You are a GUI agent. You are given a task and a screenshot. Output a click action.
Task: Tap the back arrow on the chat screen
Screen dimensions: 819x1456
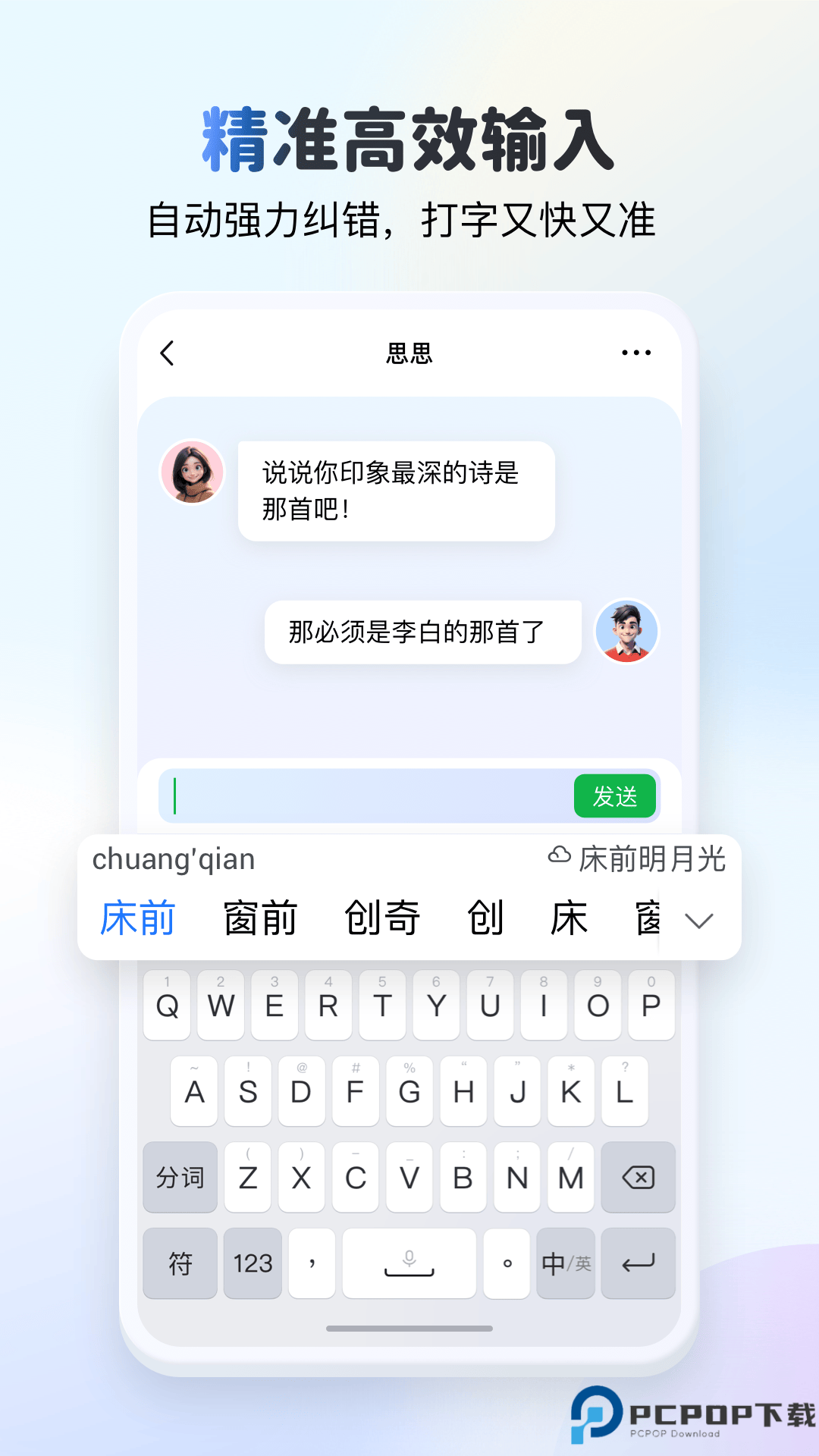click(x=167, y=353)
